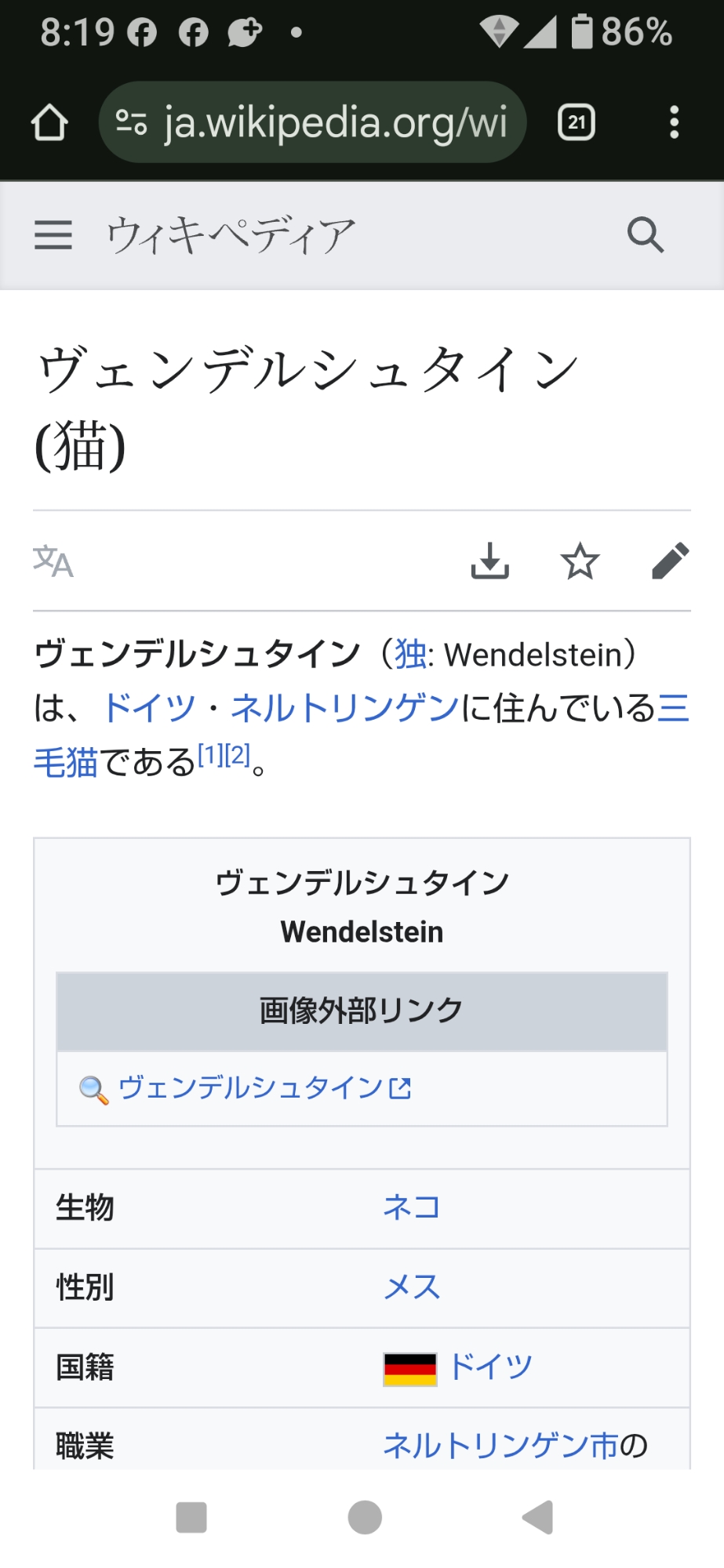Open the browser home page
Screen dimensions: 724x1568
coord(49,122)
